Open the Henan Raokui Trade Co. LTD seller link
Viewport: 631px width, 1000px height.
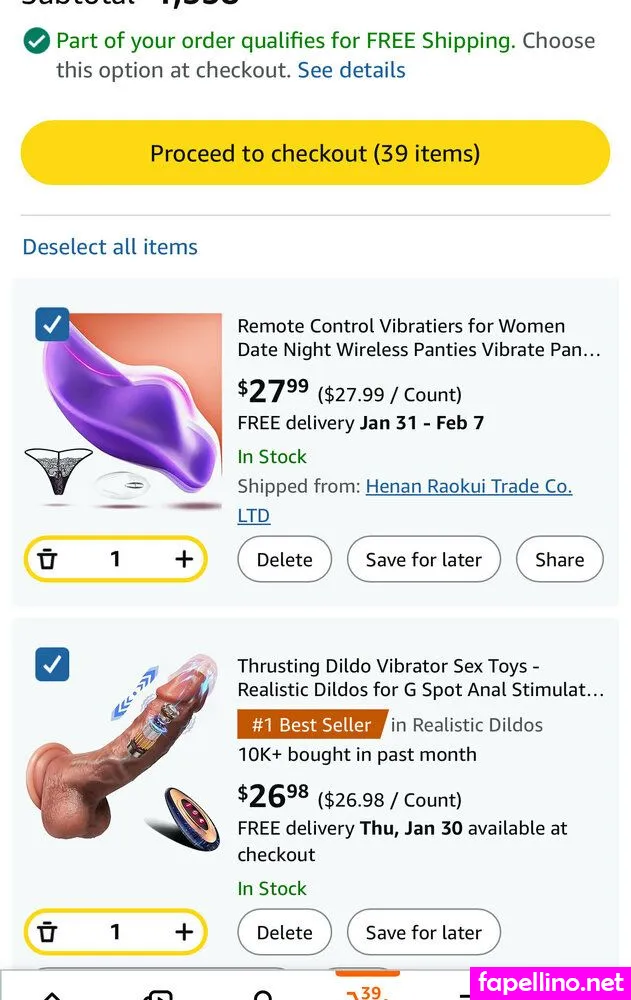pos(468,487)
